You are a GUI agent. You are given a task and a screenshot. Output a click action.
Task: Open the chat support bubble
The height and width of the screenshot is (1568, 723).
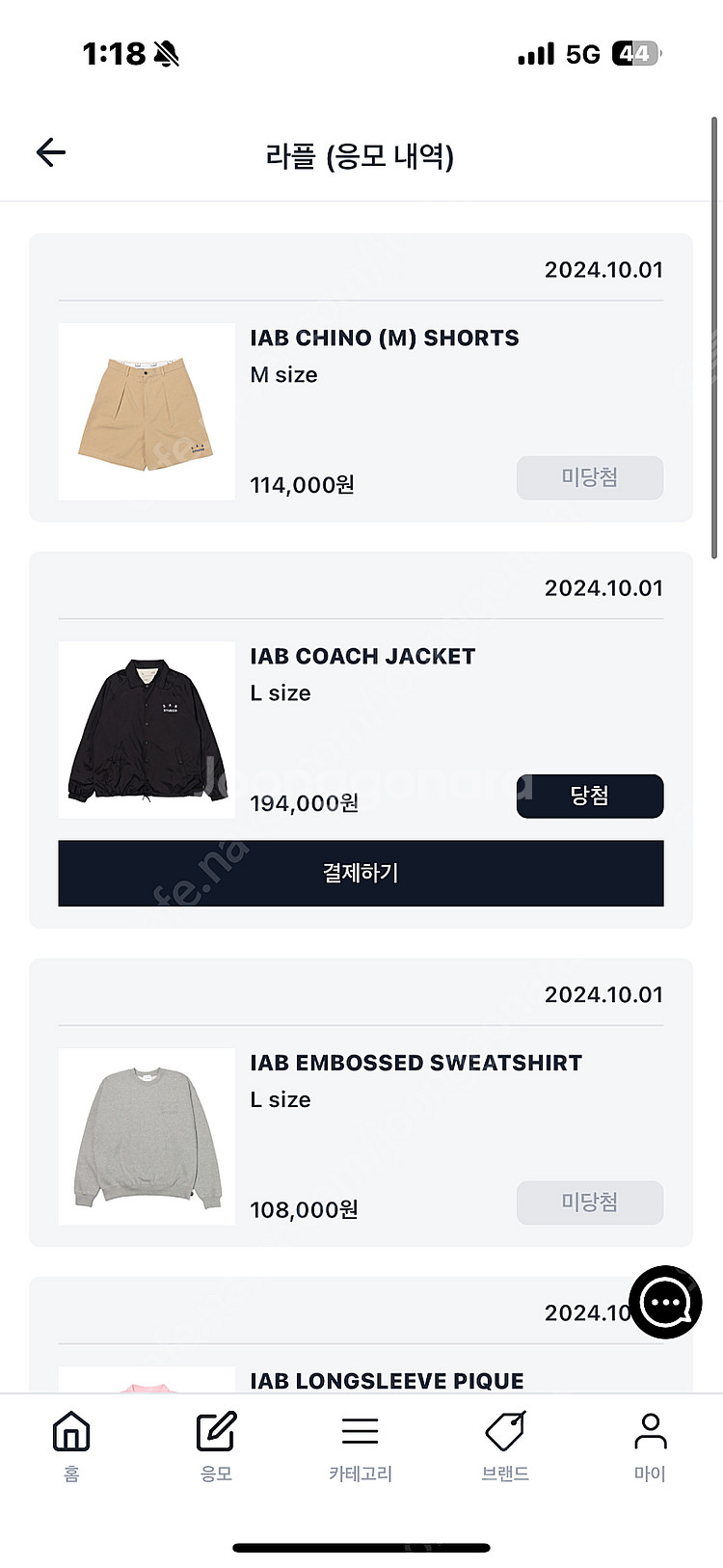[x=665, y=1303]
